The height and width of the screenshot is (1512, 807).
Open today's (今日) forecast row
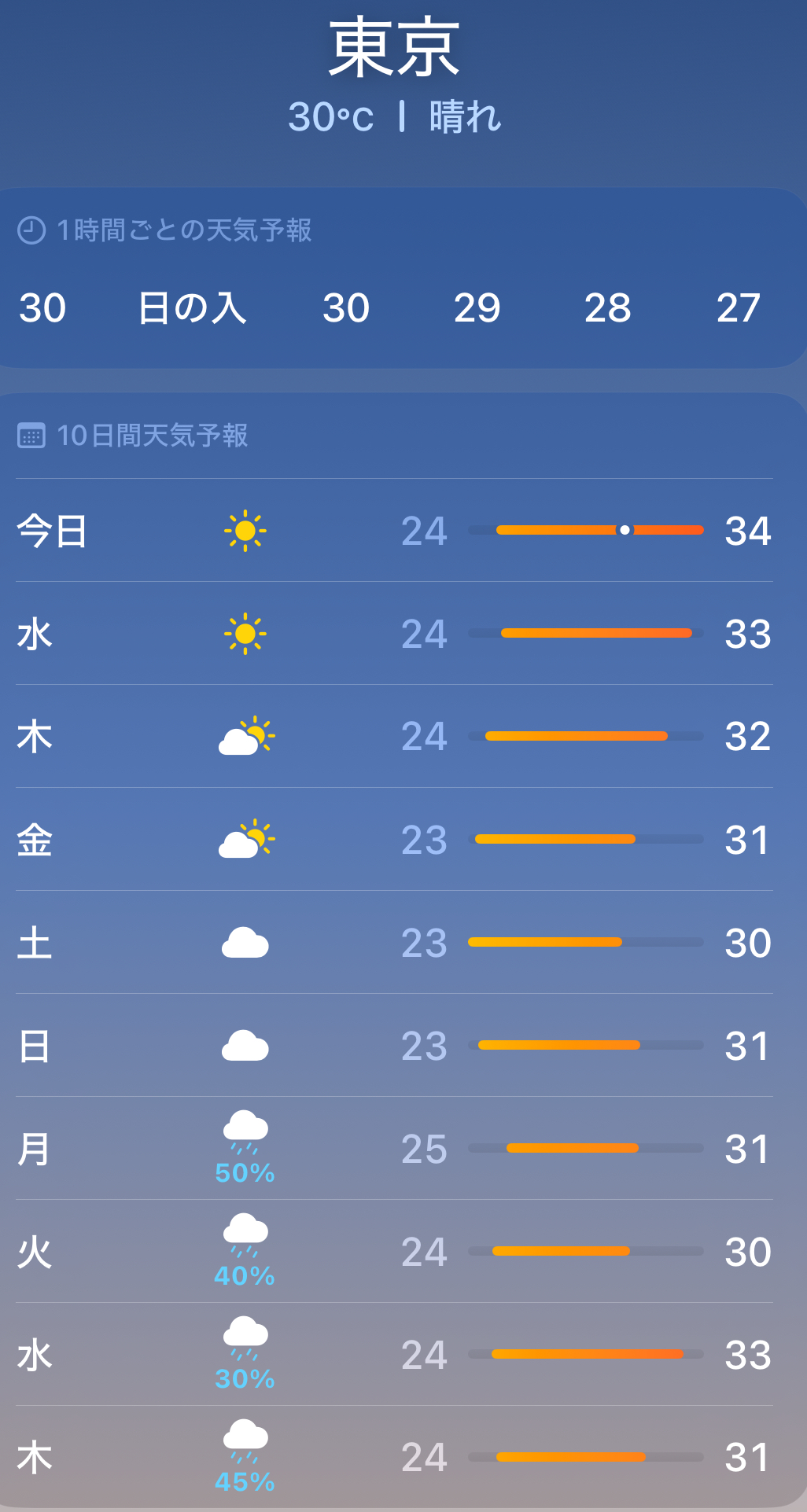(x=394, y=530)
